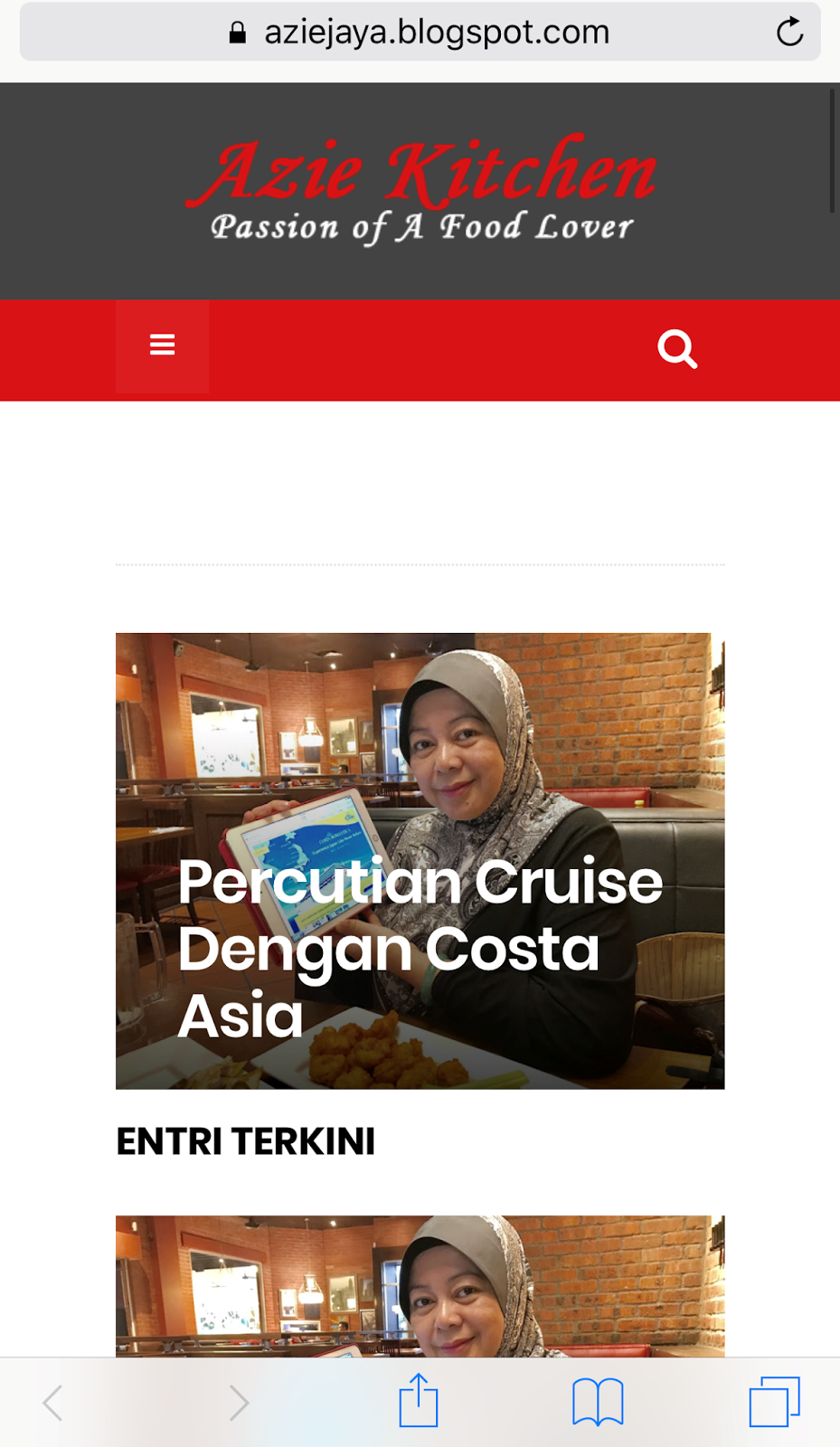Open the hamburger menu in the red bar
This screenshot has height=1447, width=840.
[x=162, y=345]
